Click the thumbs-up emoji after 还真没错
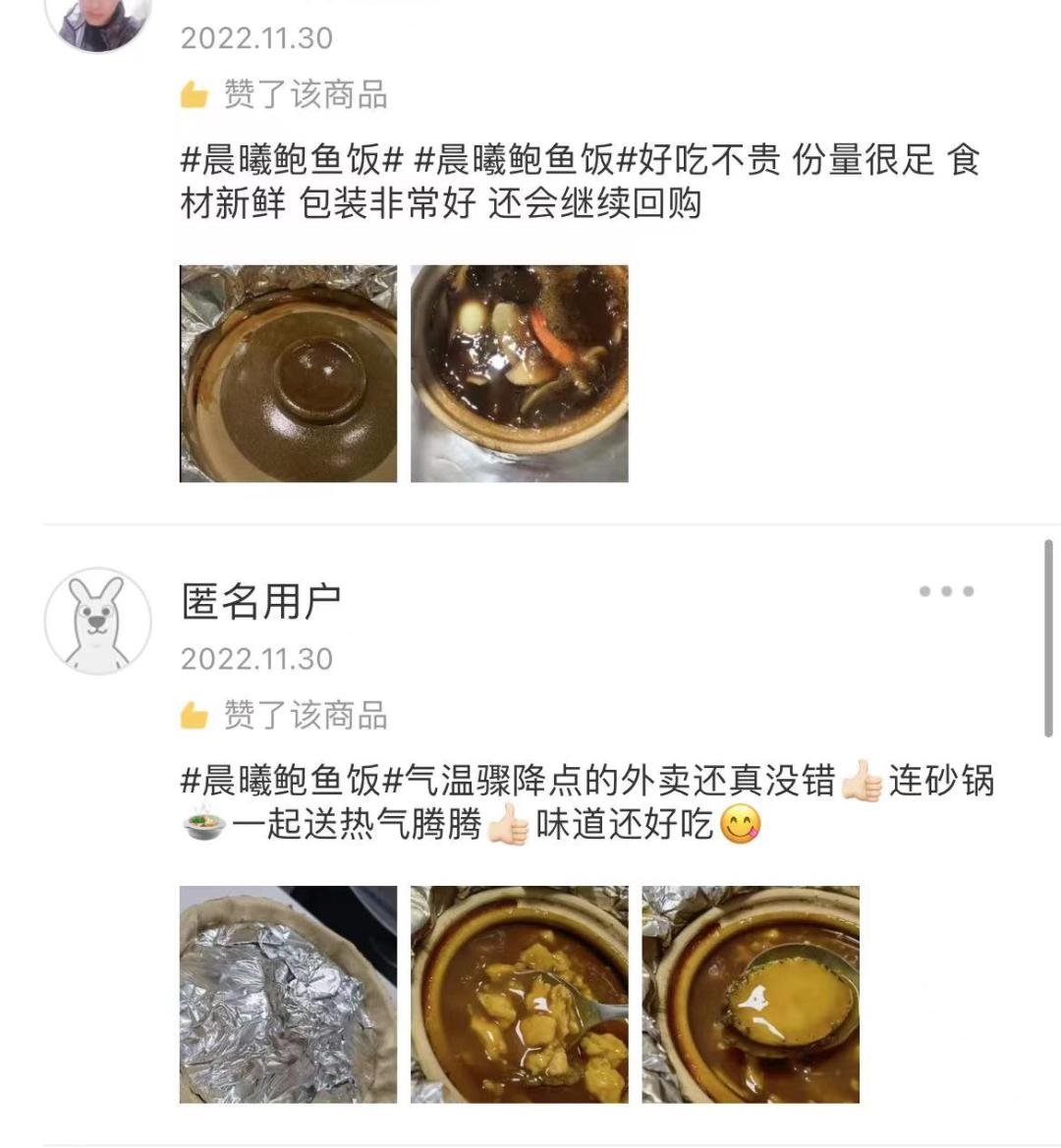Image resolution: width=1061 pixels, height=1148 pixels. (858, 779)
